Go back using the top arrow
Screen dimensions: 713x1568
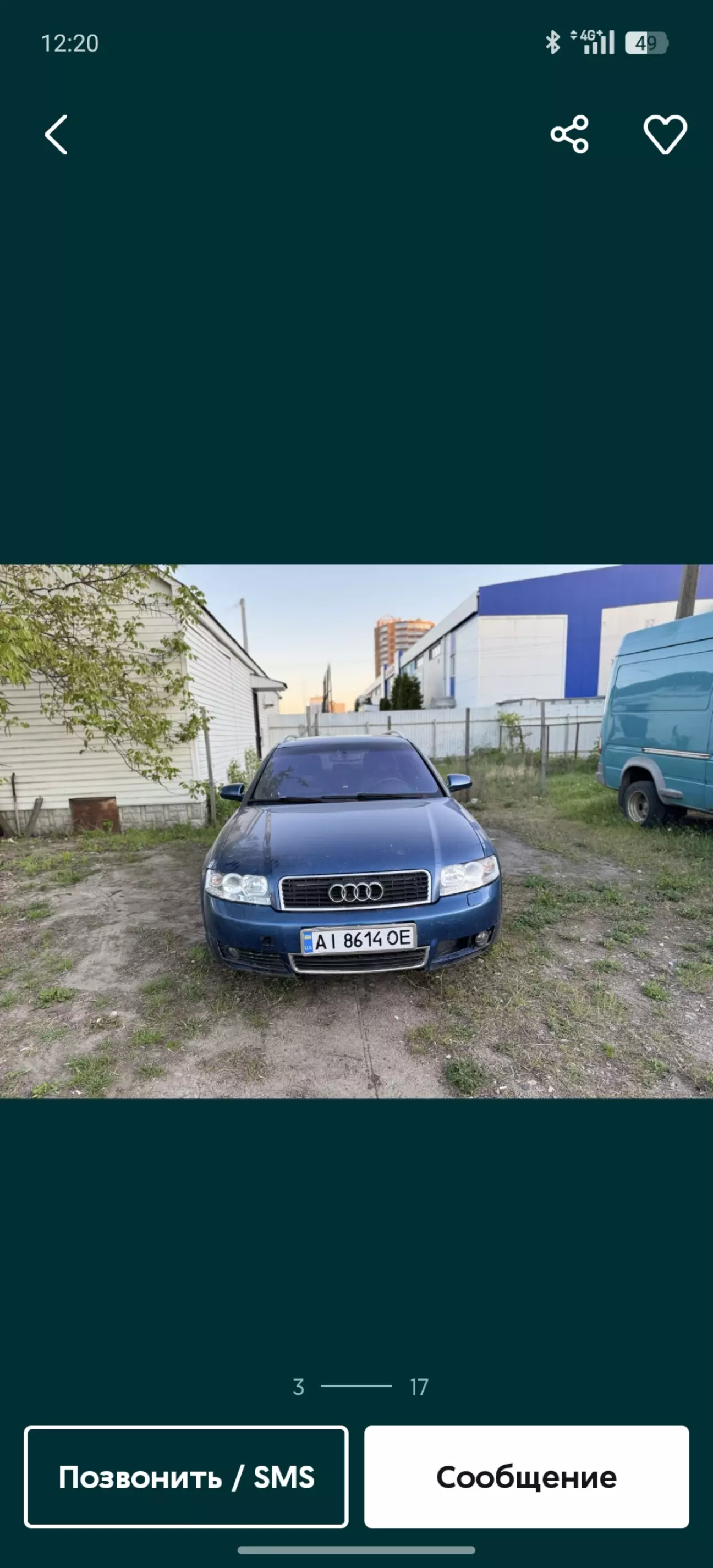(56, 135)
